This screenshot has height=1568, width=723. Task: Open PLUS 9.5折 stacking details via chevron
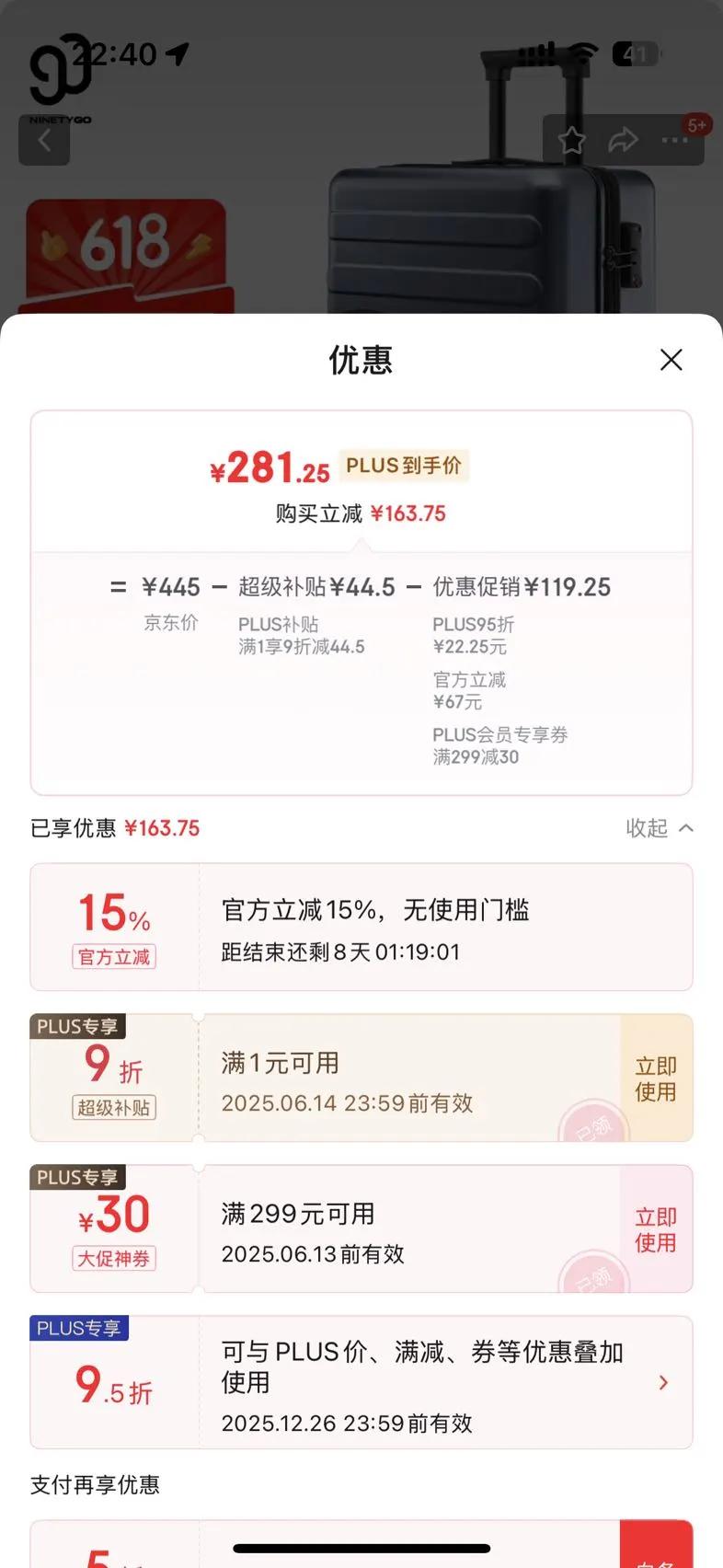663,1382
